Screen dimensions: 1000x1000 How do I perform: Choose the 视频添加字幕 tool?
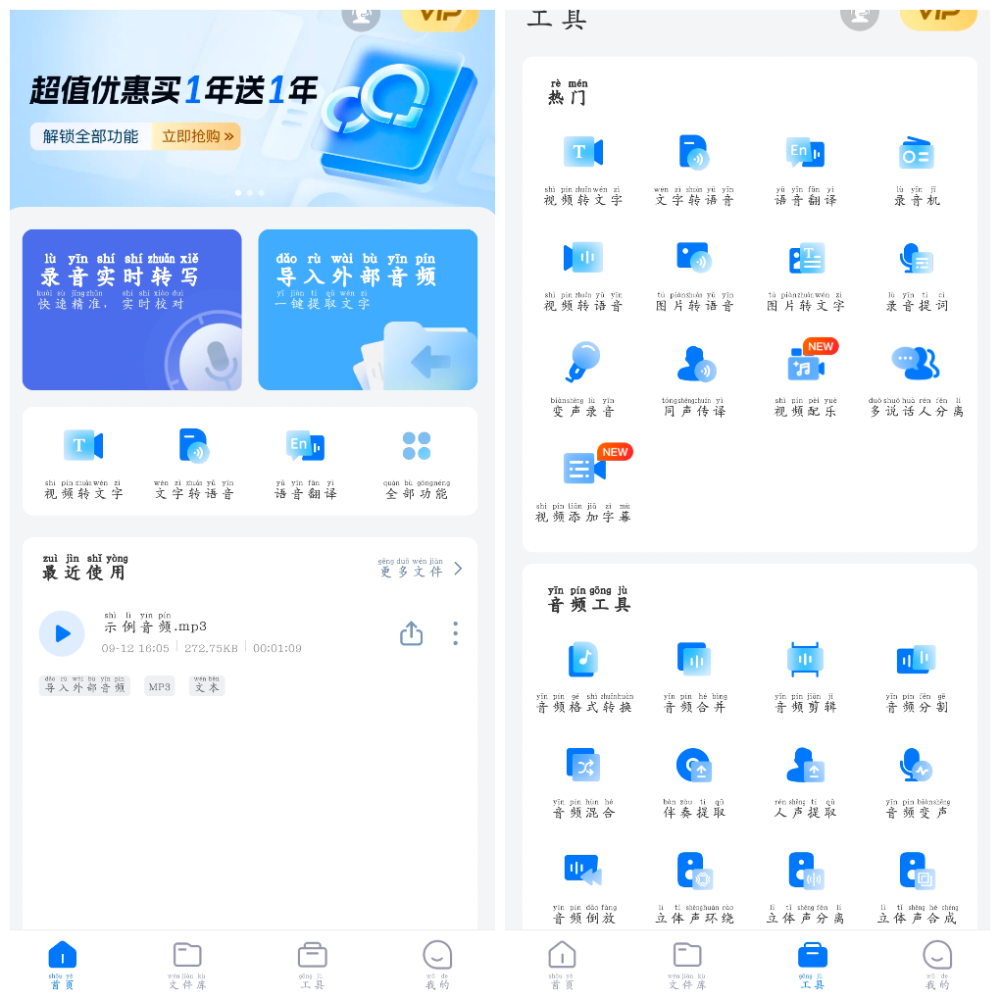[584, 485]
